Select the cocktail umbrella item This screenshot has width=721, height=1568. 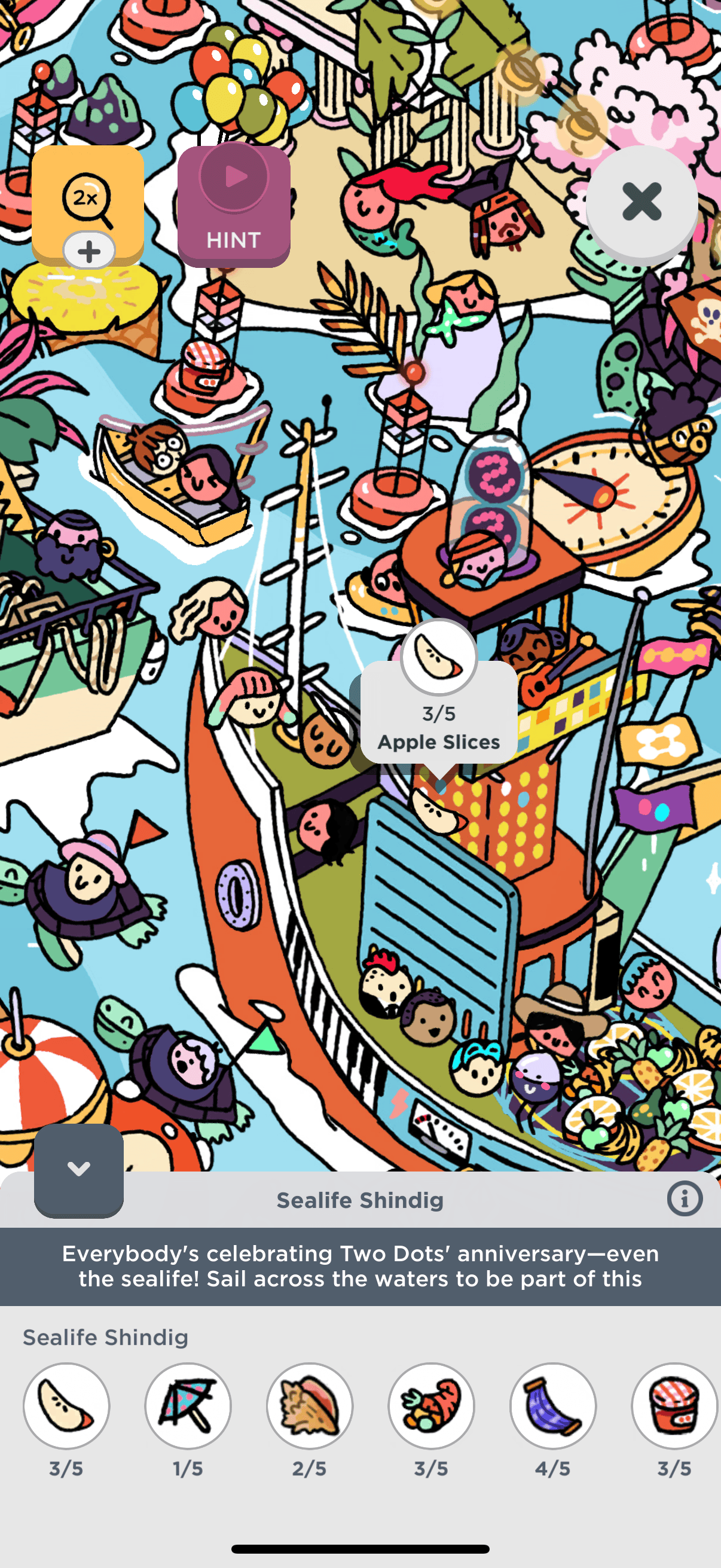coord(188,1405)
